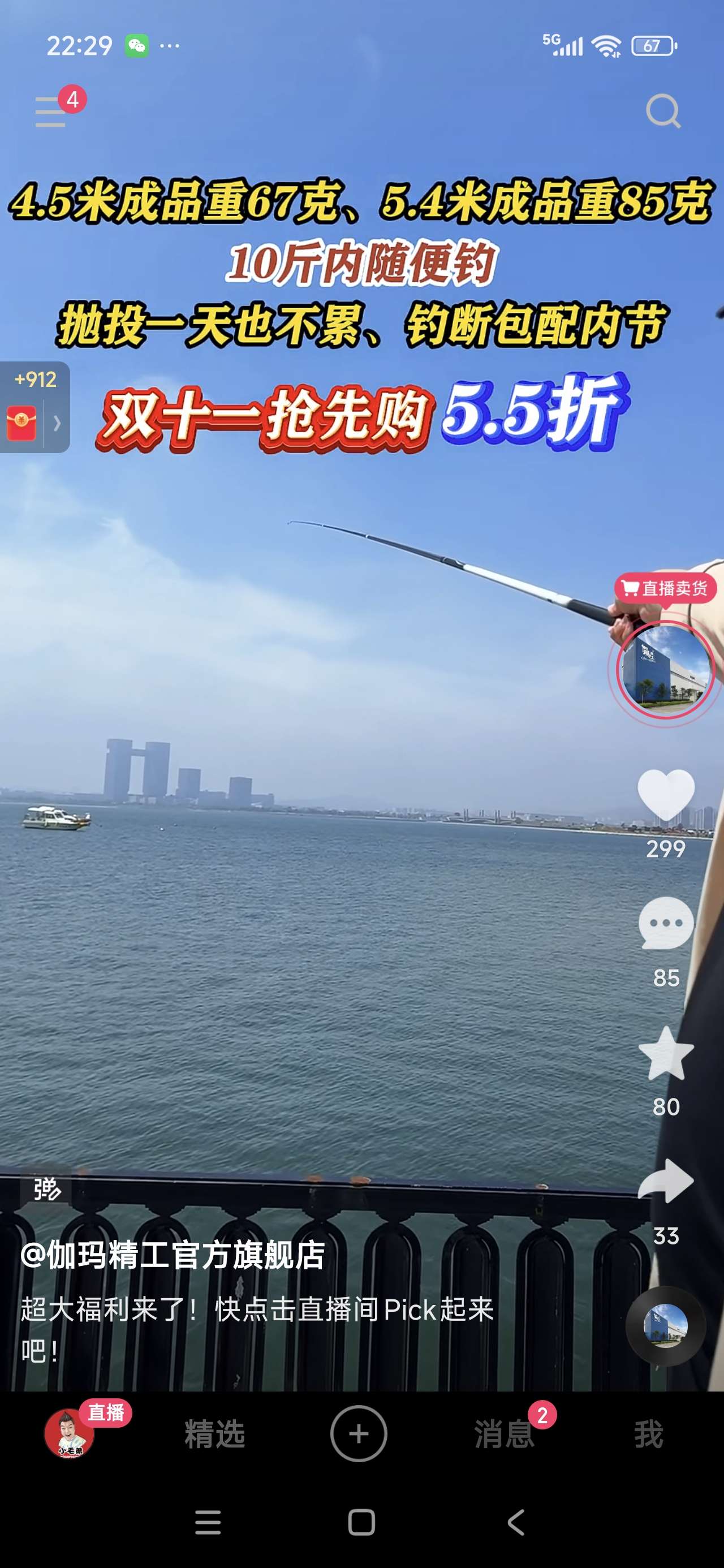The height and width of the screenshot is (1568, 724).
Task: Open 伽玛精工官方旗舰店 profile
Action: 173,1255
